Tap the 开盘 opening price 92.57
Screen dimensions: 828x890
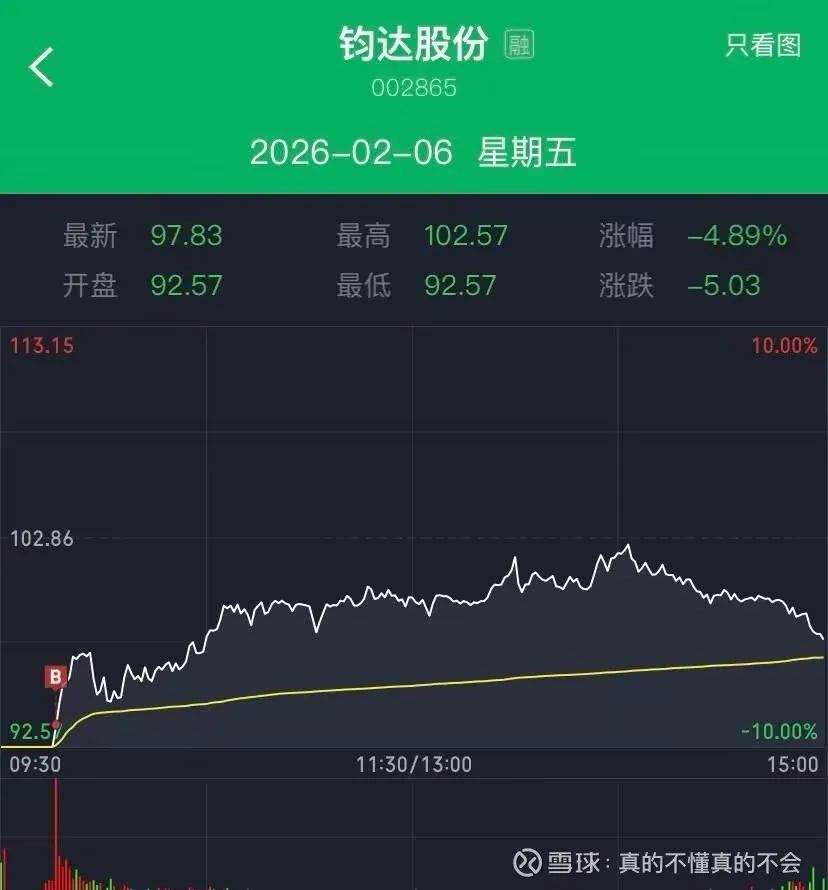point(186,286)
